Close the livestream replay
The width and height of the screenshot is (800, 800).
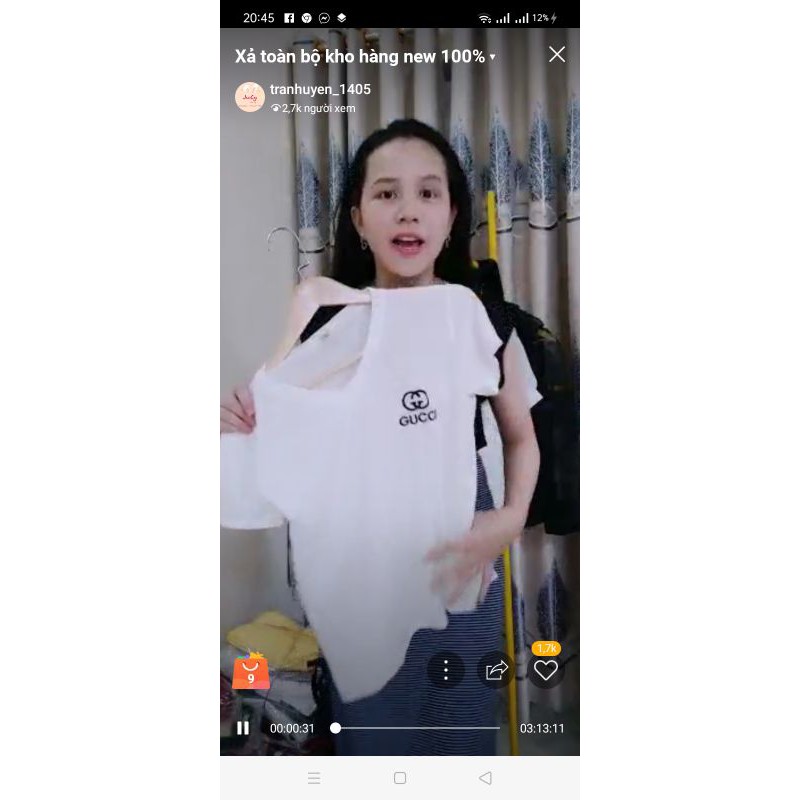(557, 54)
